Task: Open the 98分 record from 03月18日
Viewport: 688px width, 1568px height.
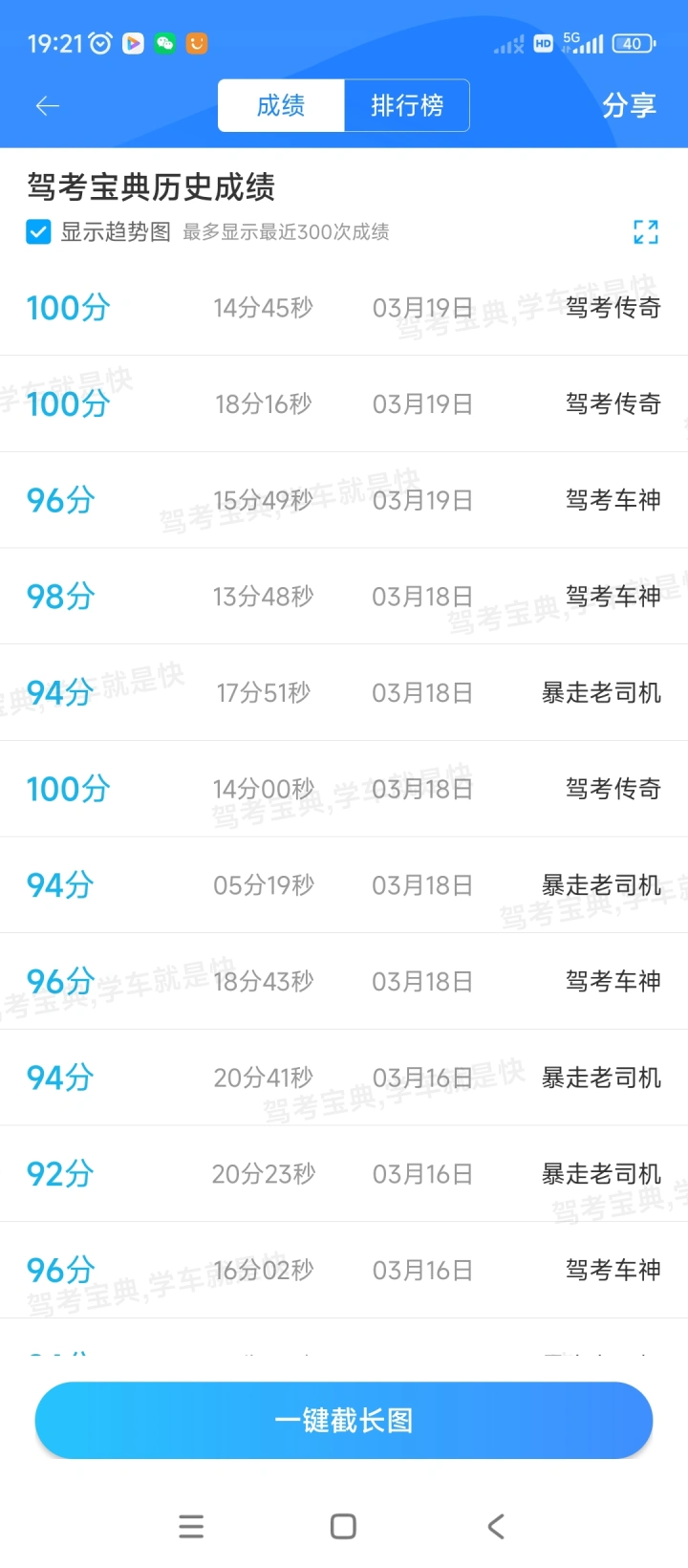Action: 344,597
